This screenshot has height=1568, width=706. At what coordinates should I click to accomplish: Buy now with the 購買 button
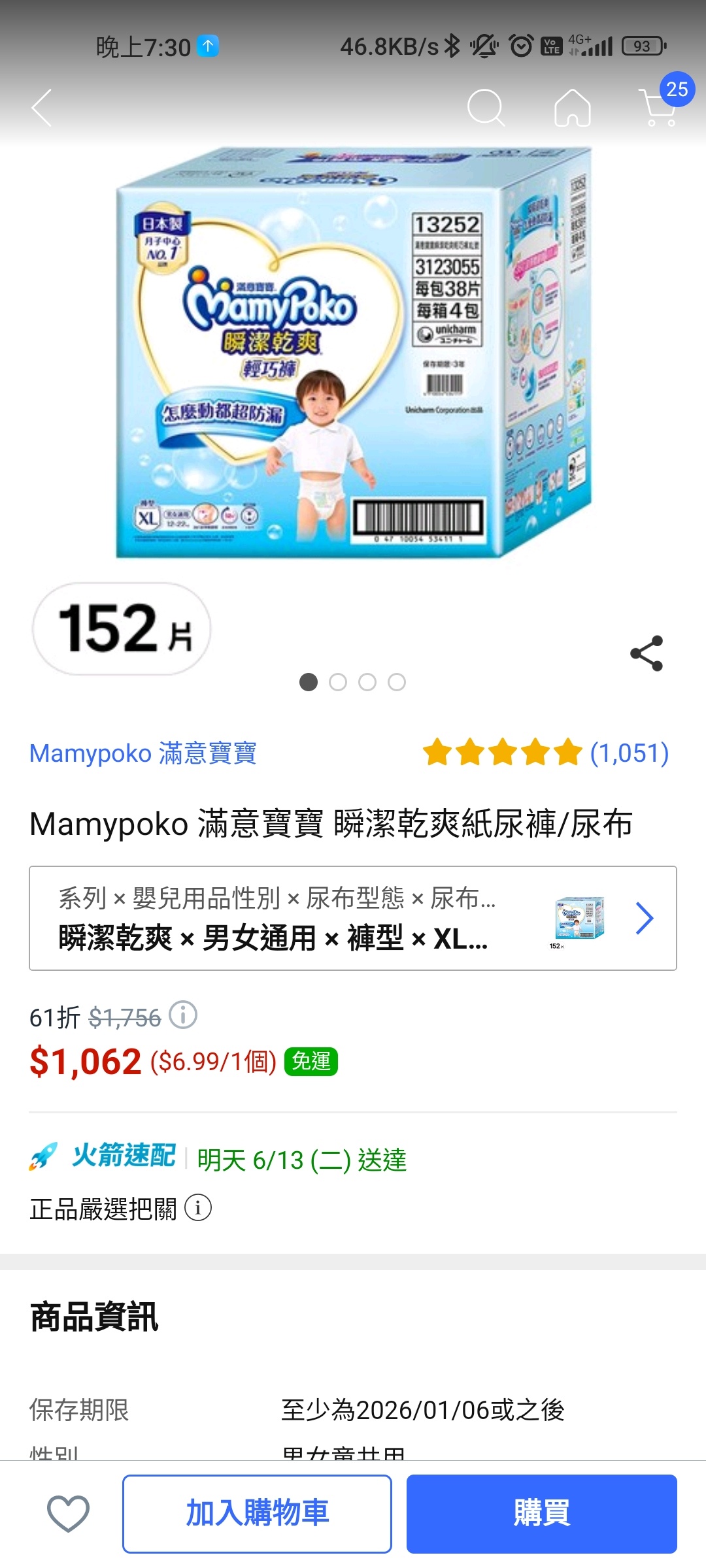(x=541, y=1513)
